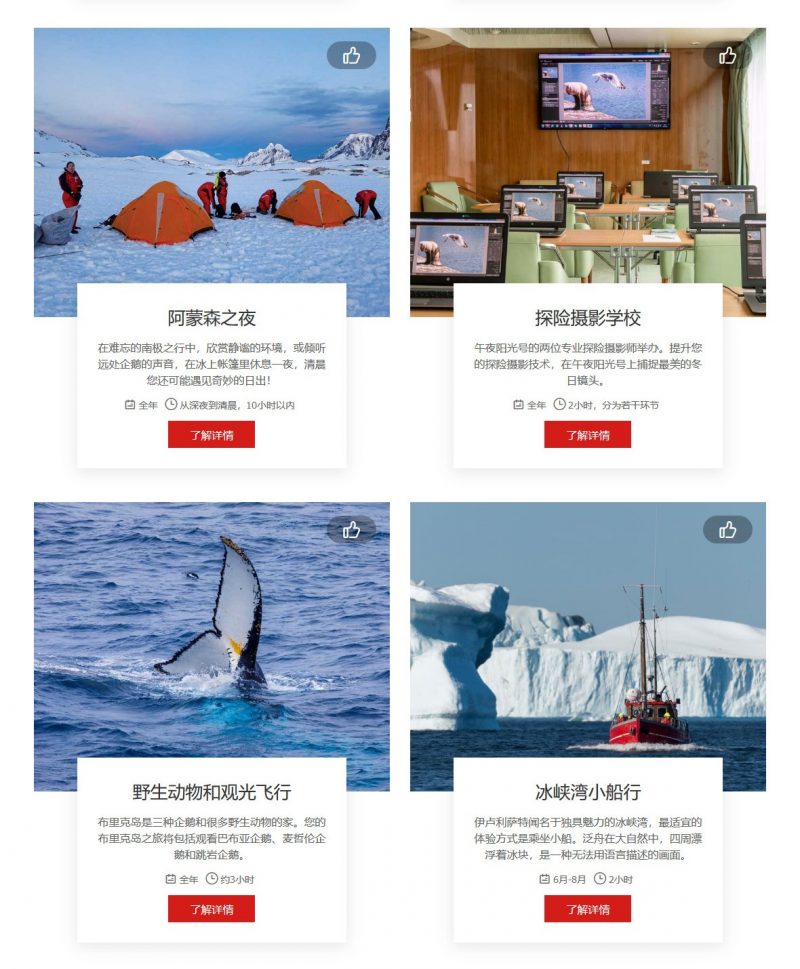Tap 了解详情 under 野生动物和观光飞行
Image resolution: width=800 pixels, height=969 pixels.
pos(211,909)
